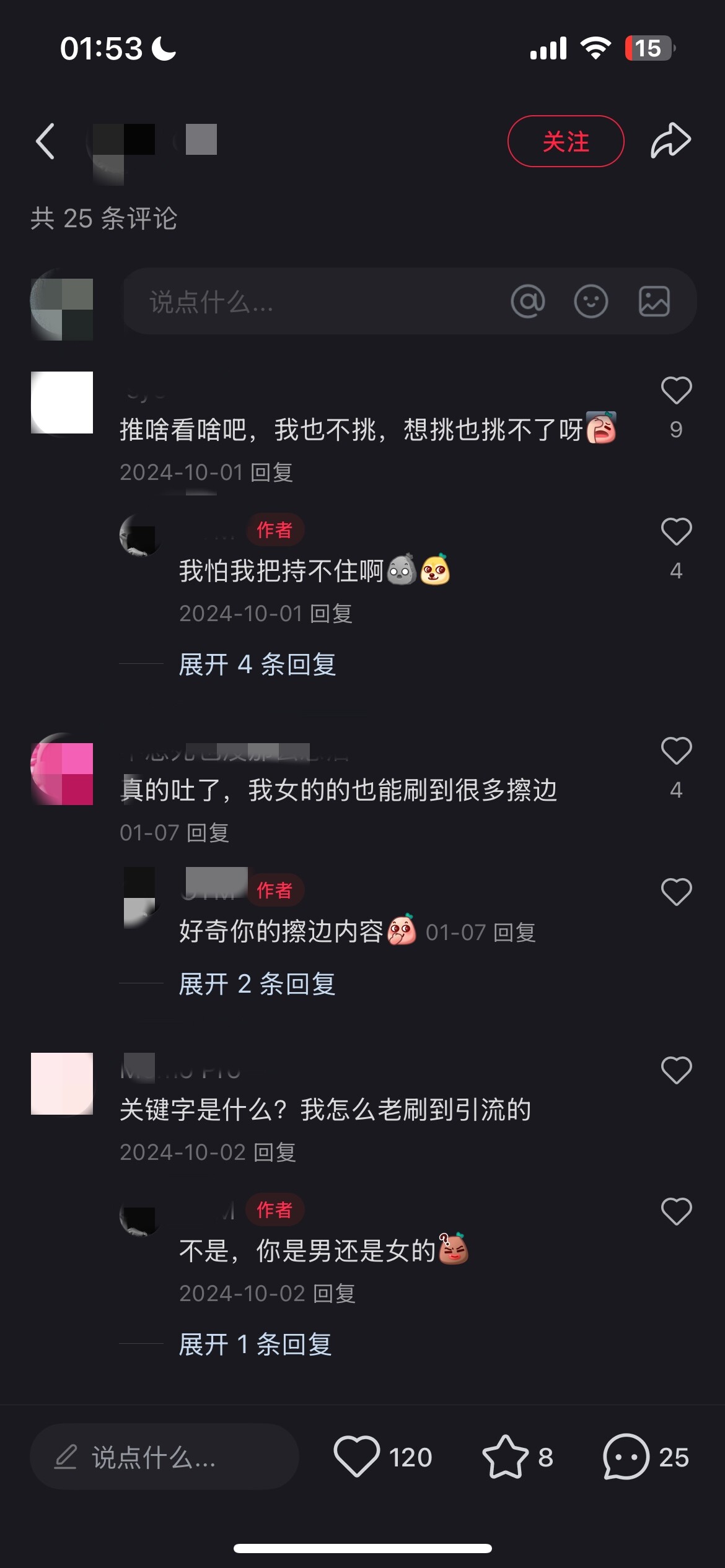Viewport: 725px width, 1568px height.
Task: Like the comment 推啥看啥吧，我也不挑
Action: click(676, 391)
